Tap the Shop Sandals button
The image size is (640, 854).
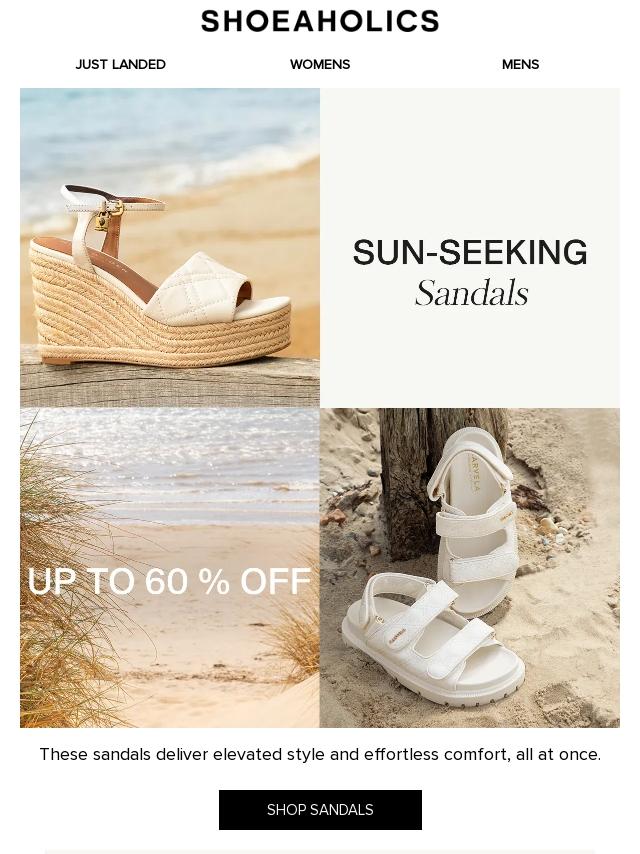tap(320, 810)
